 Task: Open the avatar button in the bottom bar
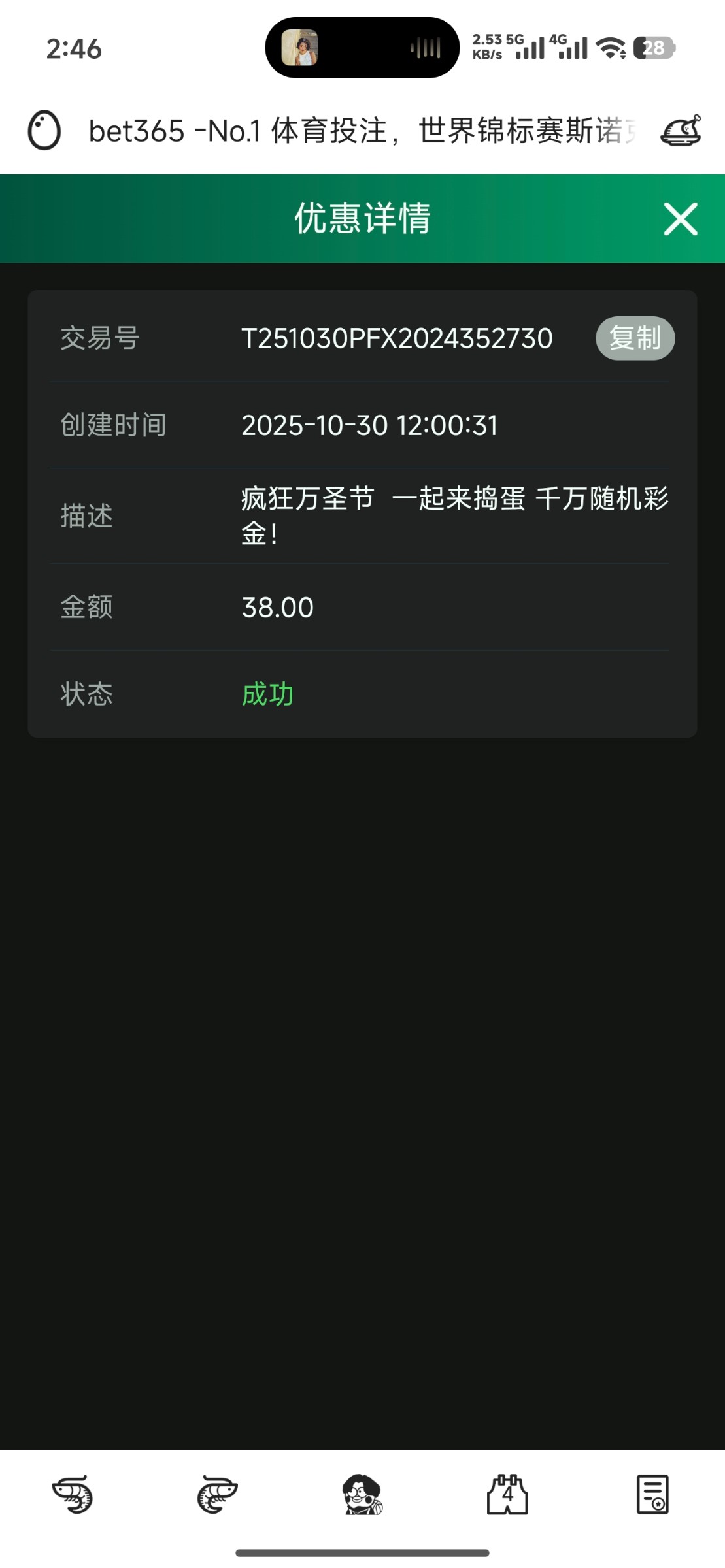[x=362, y=1494]
